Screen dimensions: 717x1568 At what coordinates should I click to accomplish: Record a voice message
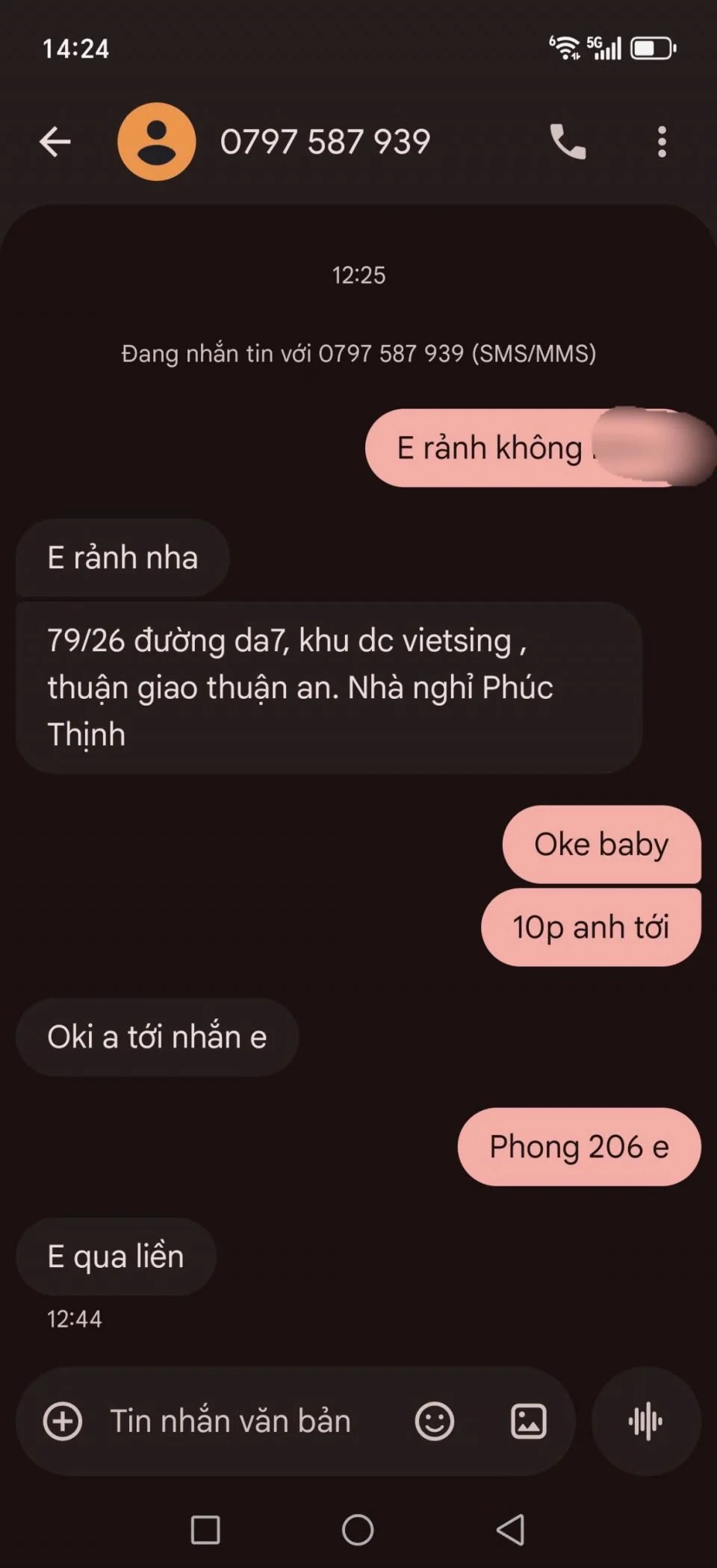pyautogui.click(x=646, y=1421)
